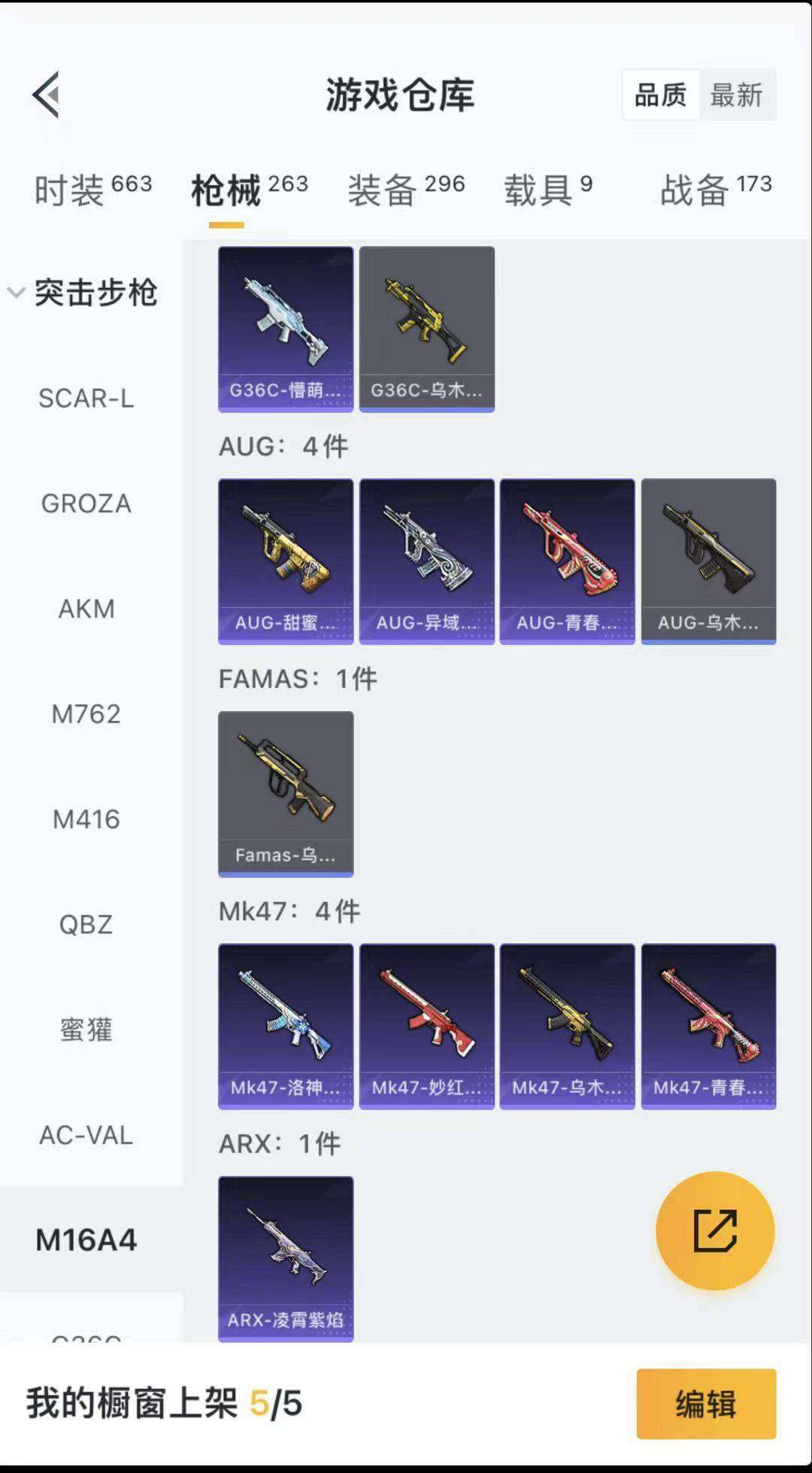View the ARX-凌霄紫焰 skin

(x=286, y=1259)
